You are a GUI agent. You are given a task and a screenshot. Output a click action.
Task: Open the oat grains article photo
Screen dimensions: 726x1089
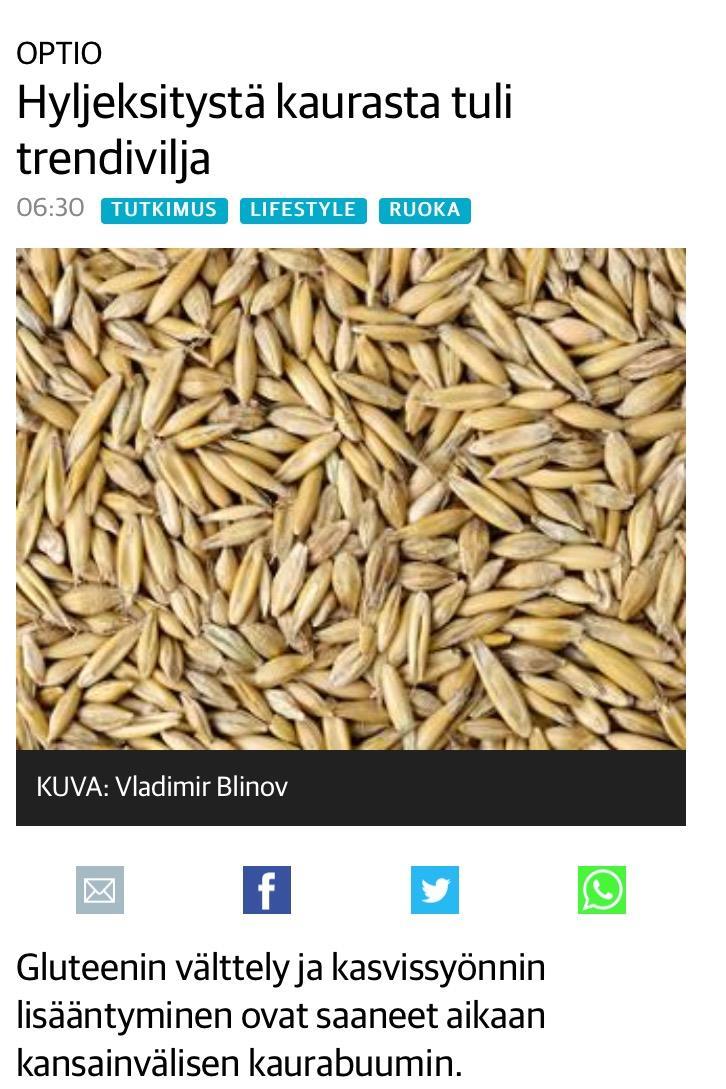[351, 498]
